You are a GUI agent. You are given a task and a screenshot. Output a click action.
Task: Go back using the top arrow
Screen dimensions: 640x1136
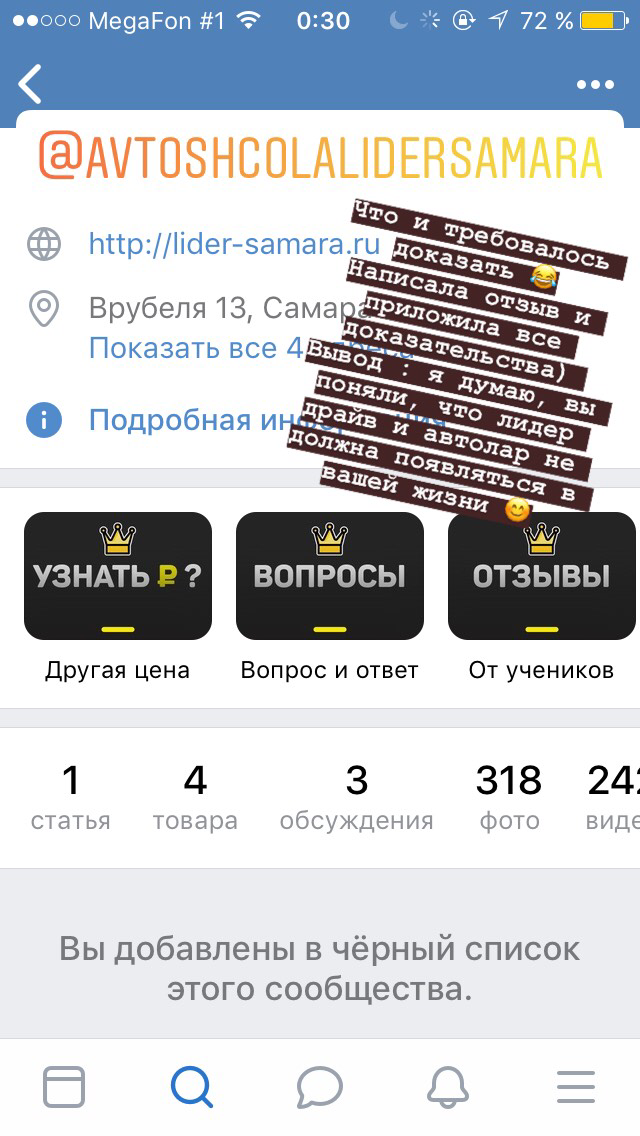tap(31, 85)
